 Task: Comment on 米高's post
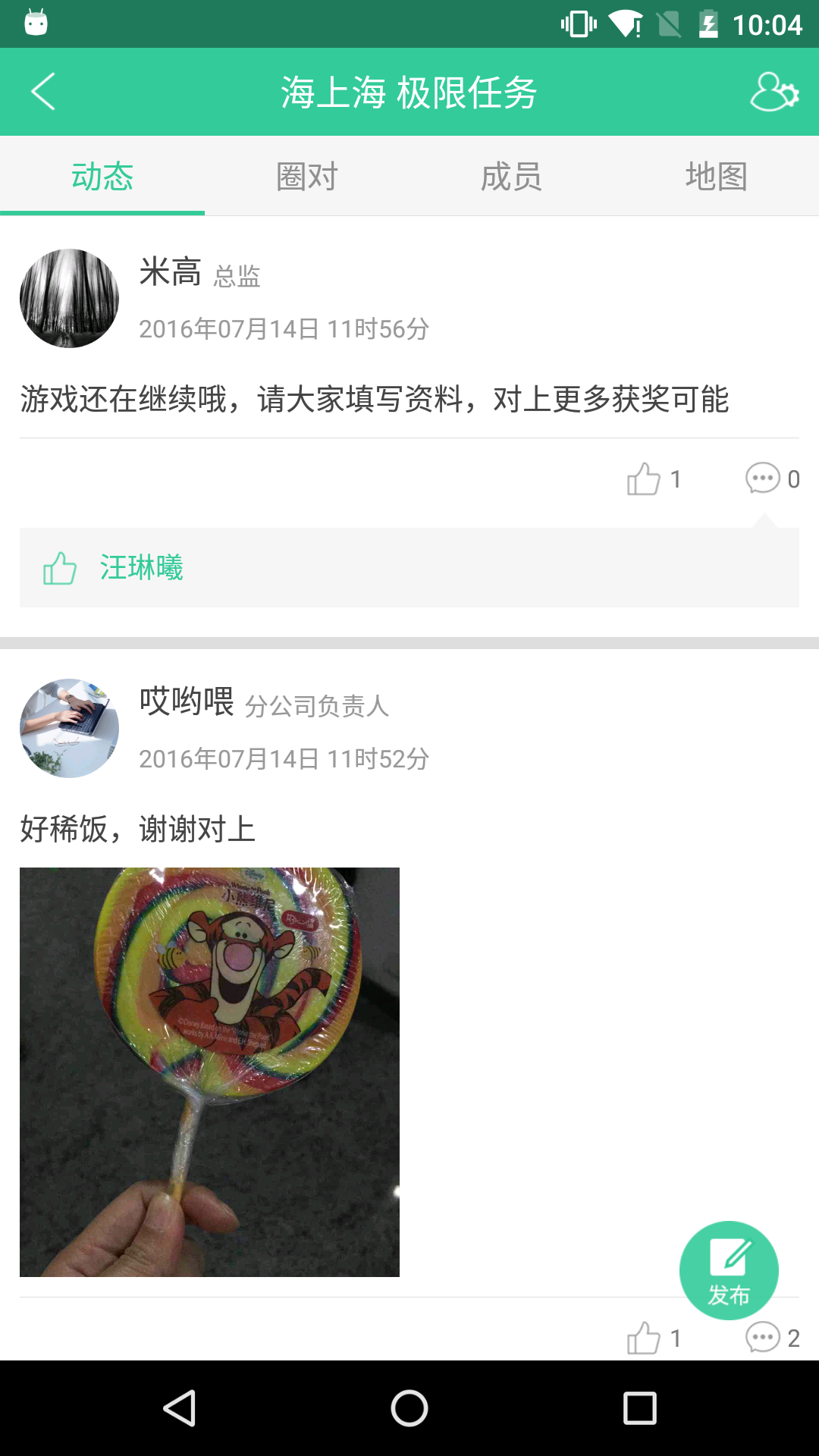coord(772,479)
